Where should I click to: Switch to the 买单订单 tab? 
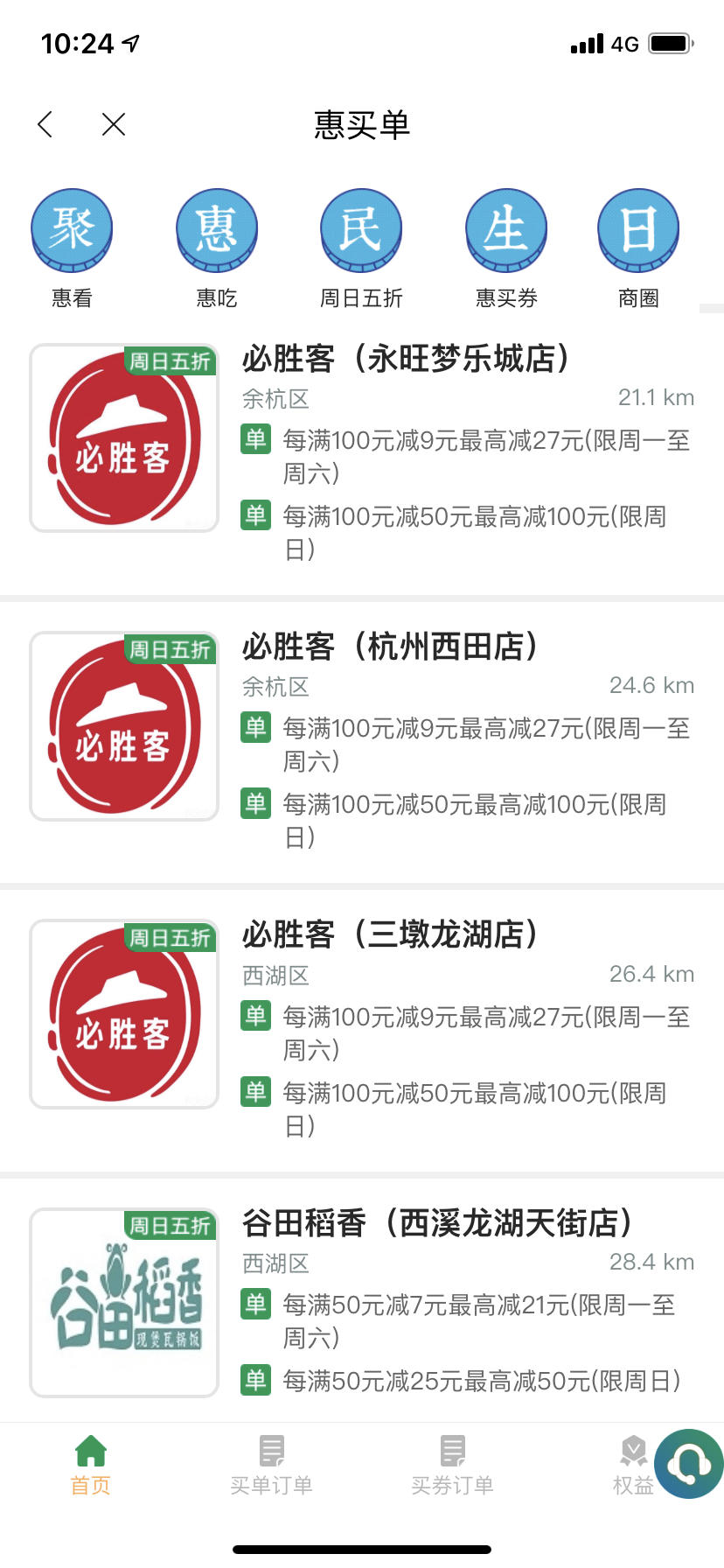coord(272,1466)
